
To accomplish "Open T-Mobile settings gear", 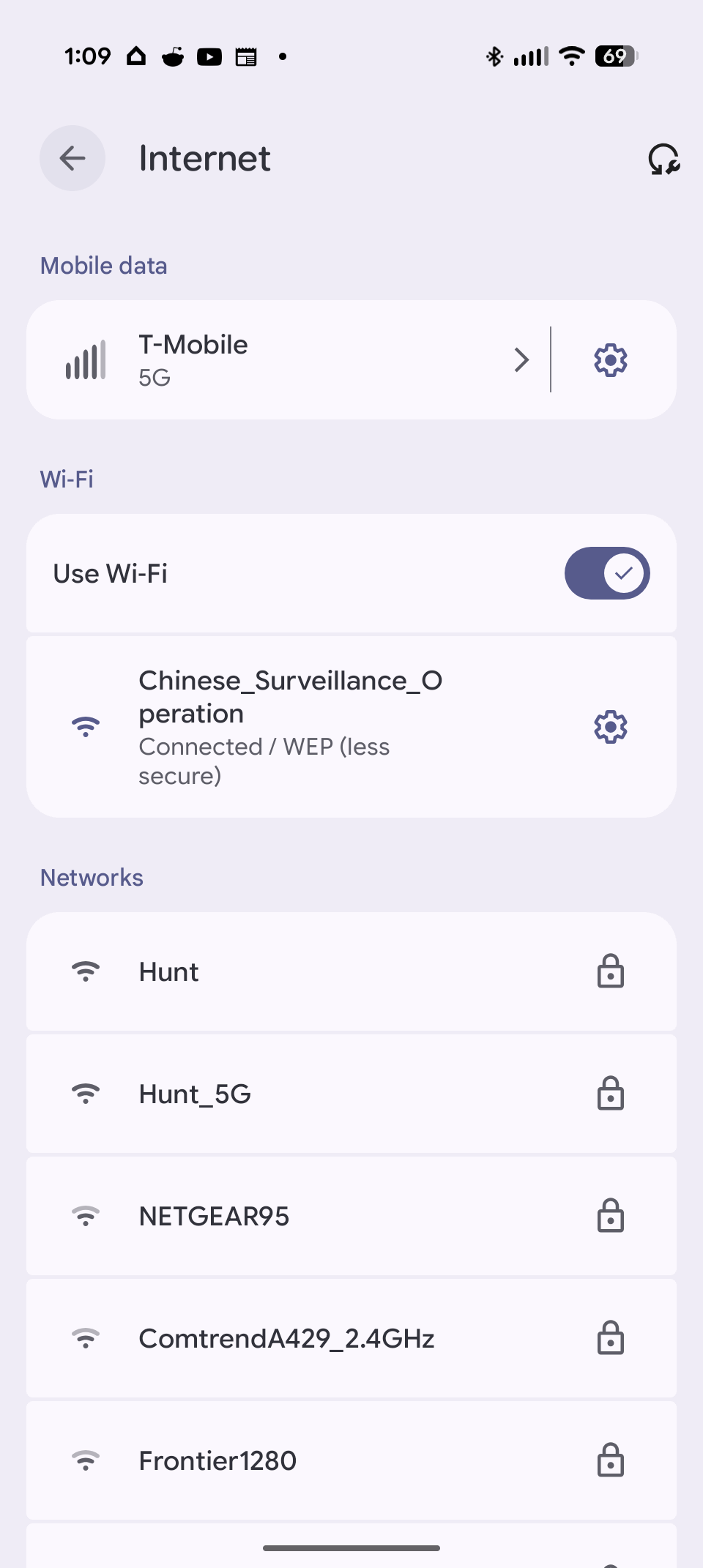I will [610, 360].
